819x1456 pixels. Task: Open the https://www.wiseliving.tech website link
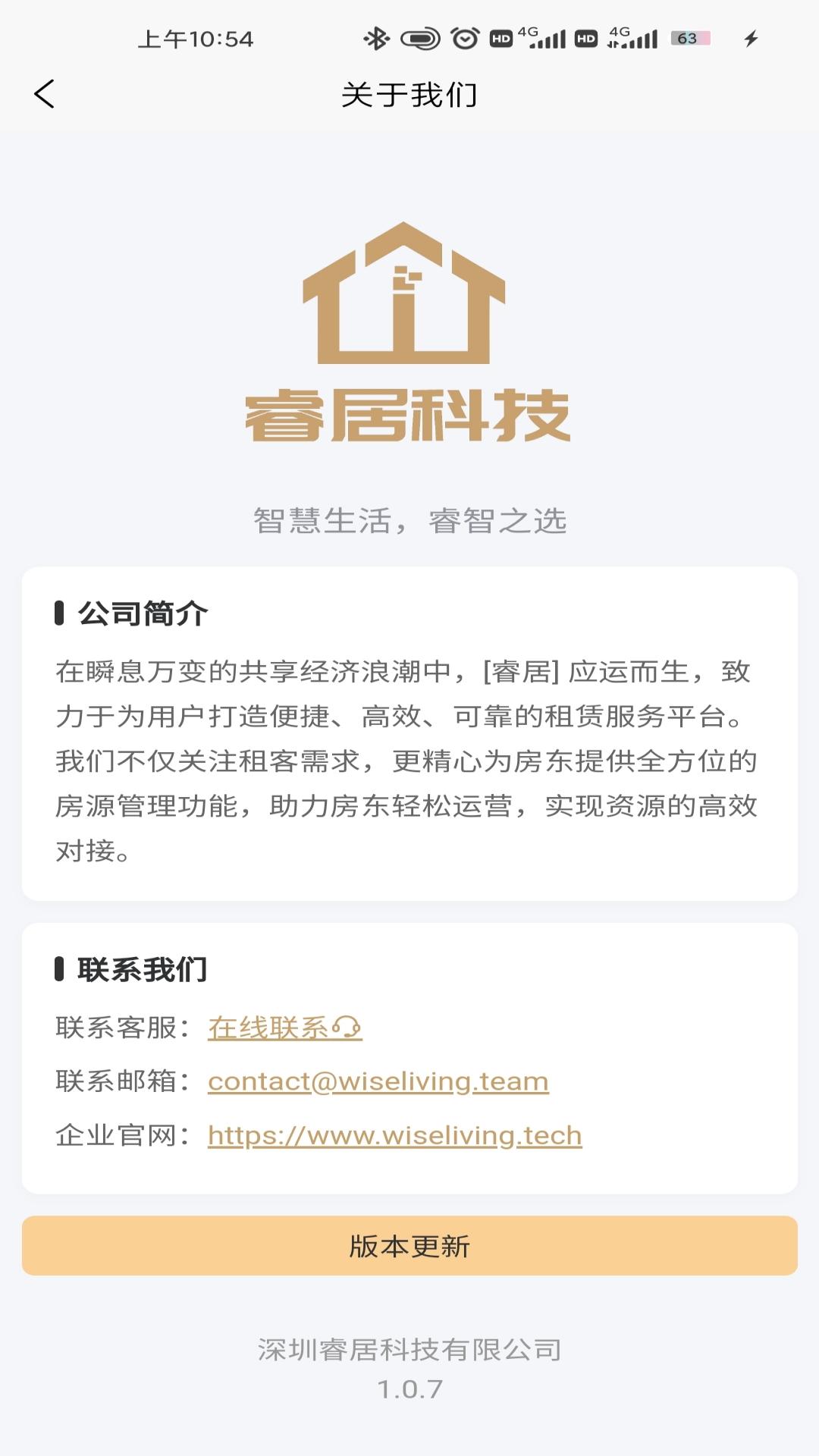coord(394,1135)
